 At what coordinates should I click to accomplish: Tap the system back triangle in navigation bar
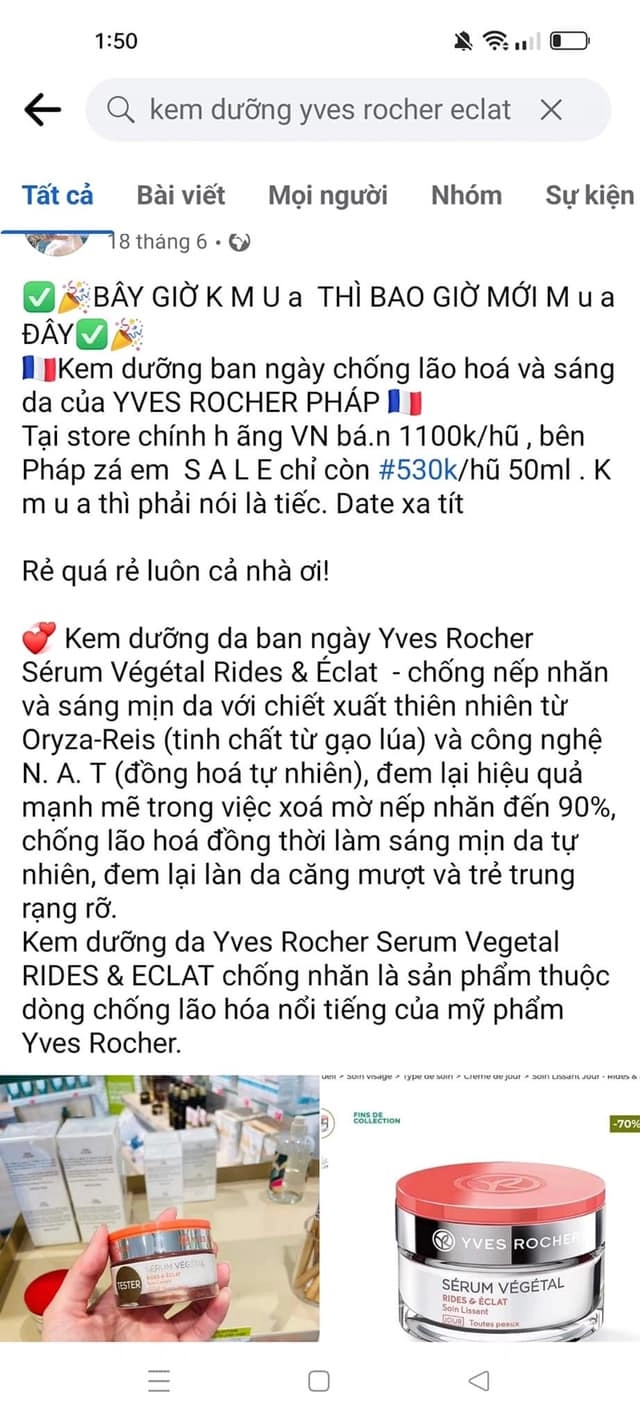coord(478,1381)
